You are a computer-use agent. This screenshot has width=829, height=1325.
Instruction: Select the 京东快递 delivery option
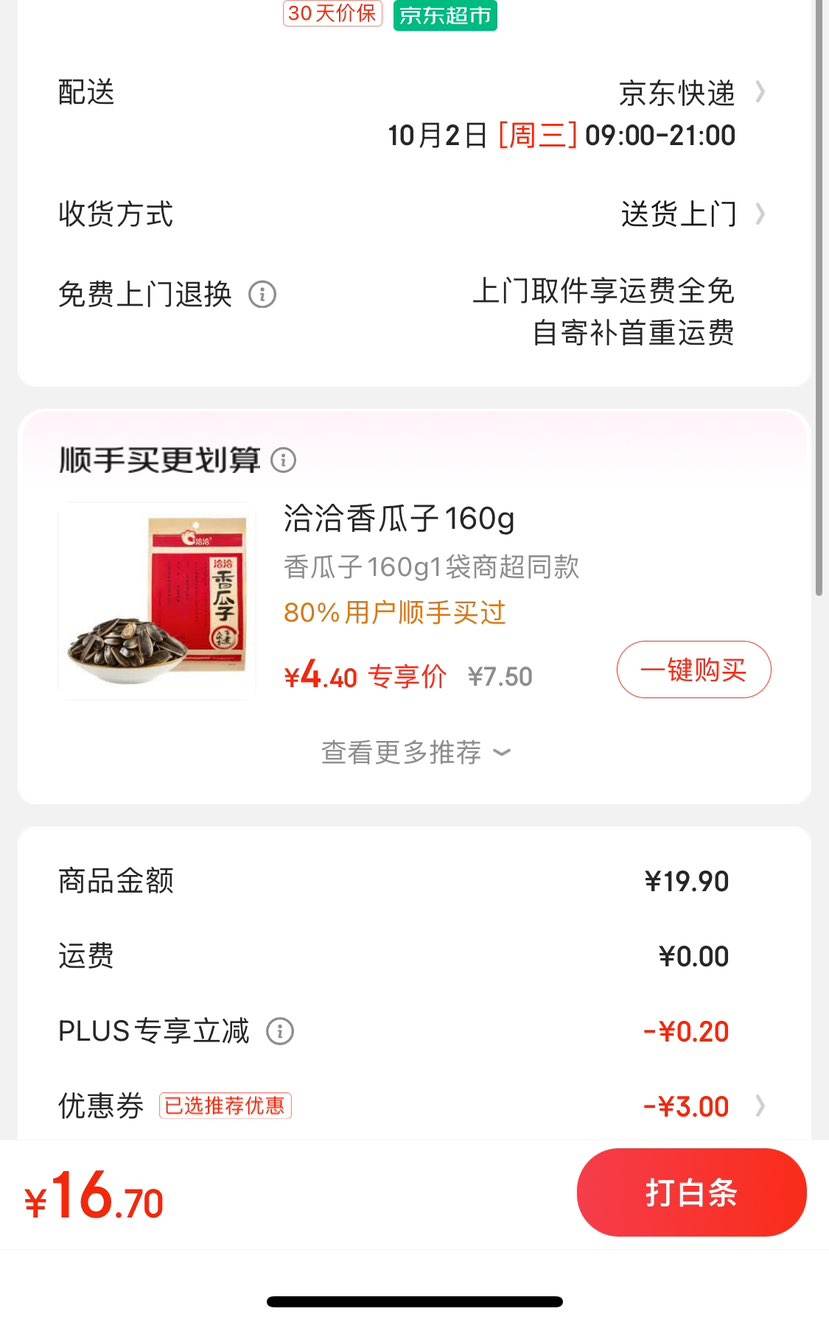(675, 93)
